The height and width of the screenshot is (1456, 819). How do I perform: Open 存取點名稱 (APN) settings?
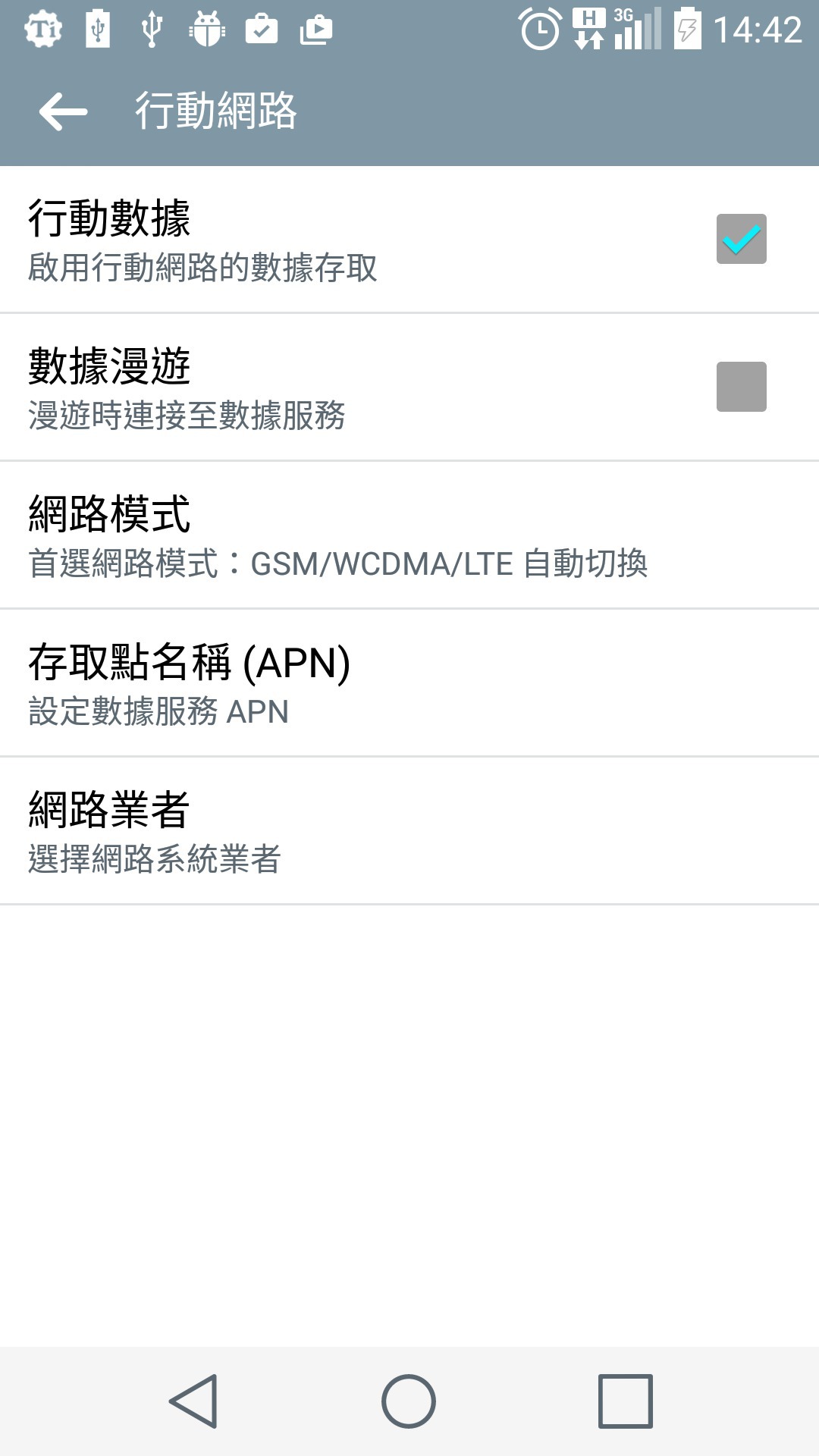coord(409,683)
